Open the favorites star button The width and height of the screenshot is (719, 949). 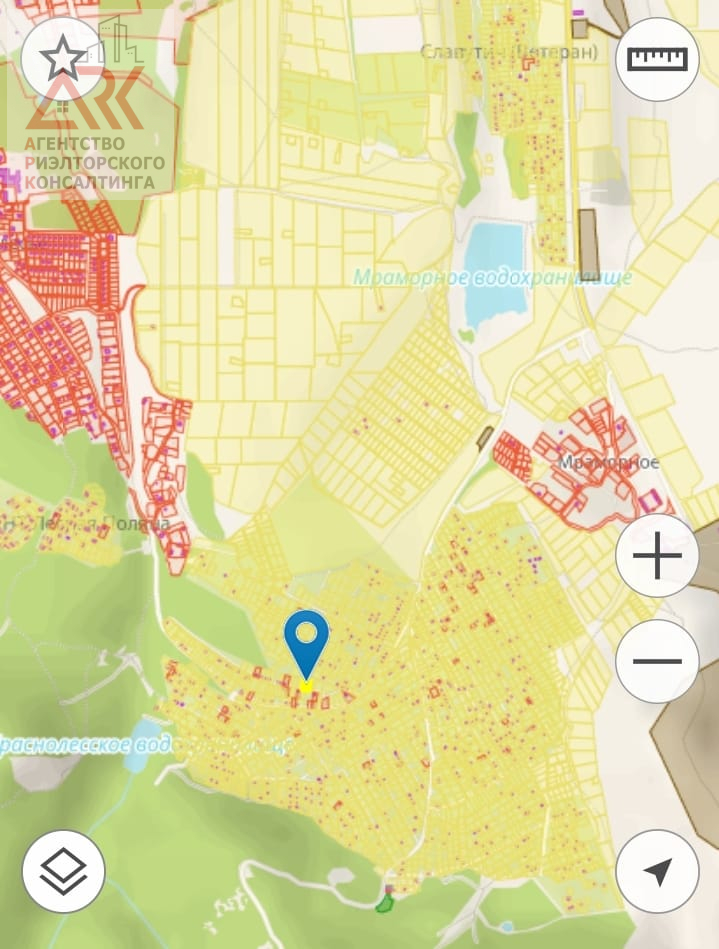(63, 60)
